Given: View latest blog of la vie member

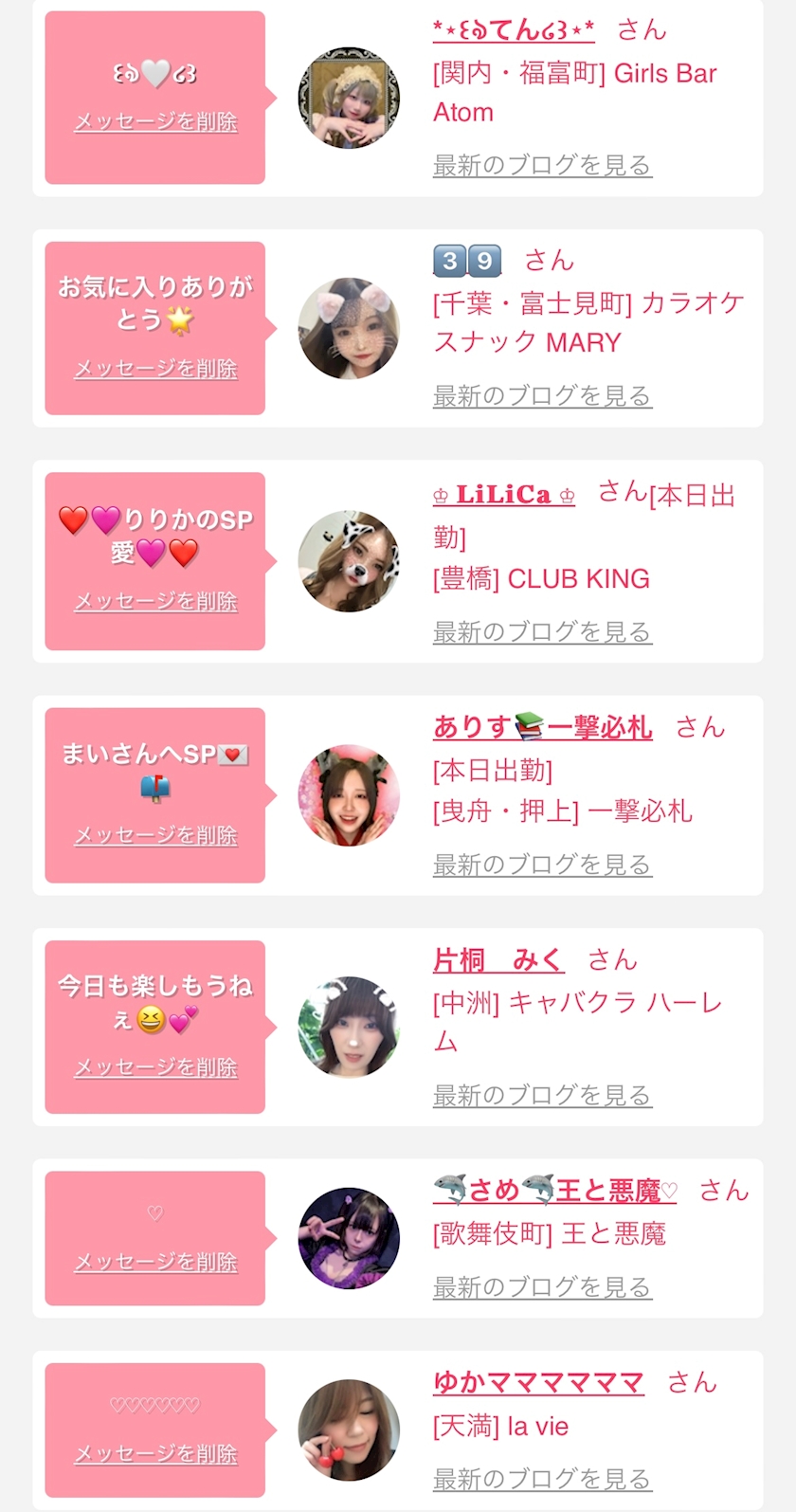Looking at the screenshot, I should coord(542,1479).
